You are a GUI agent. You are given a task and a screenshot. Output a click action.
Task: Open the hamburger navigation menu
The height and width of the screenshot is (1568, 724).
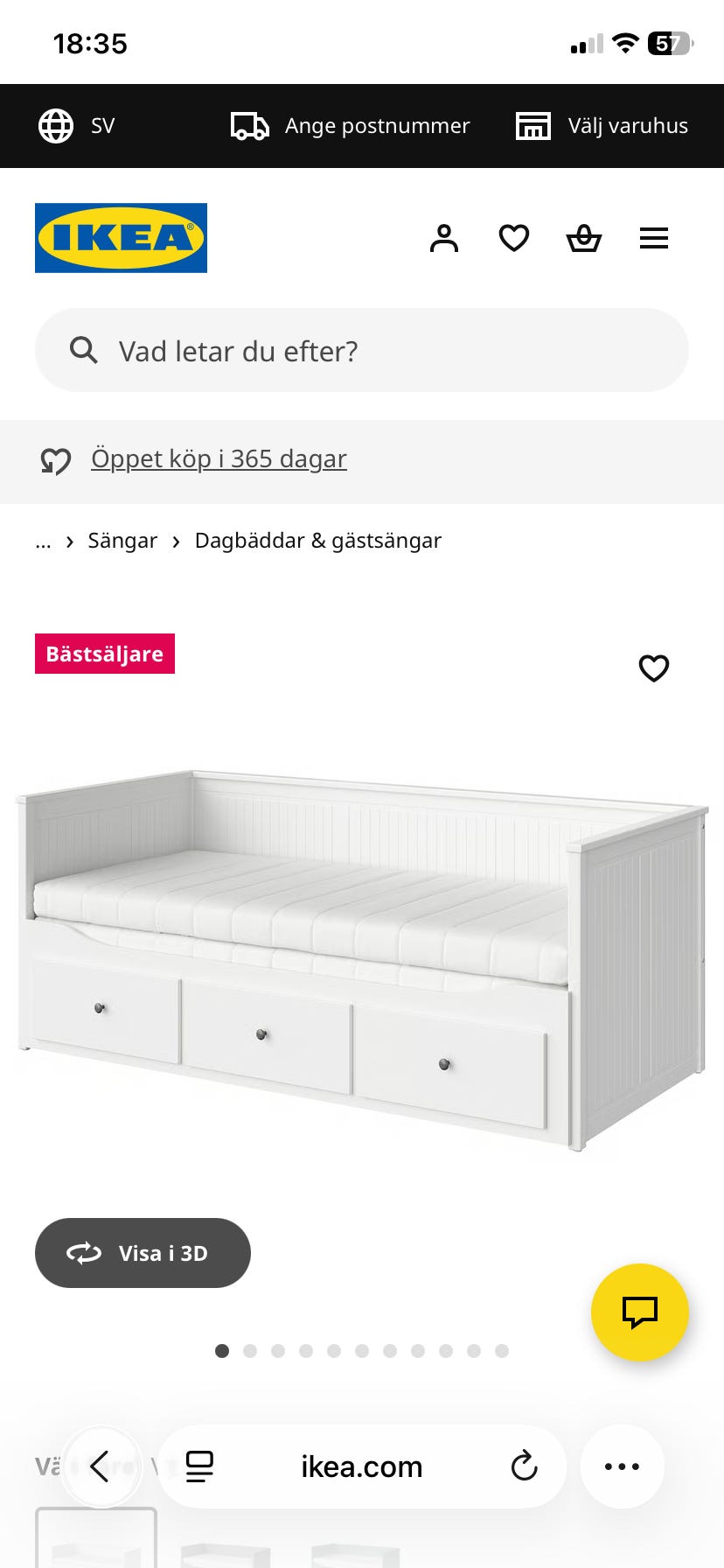coord(654,237)
